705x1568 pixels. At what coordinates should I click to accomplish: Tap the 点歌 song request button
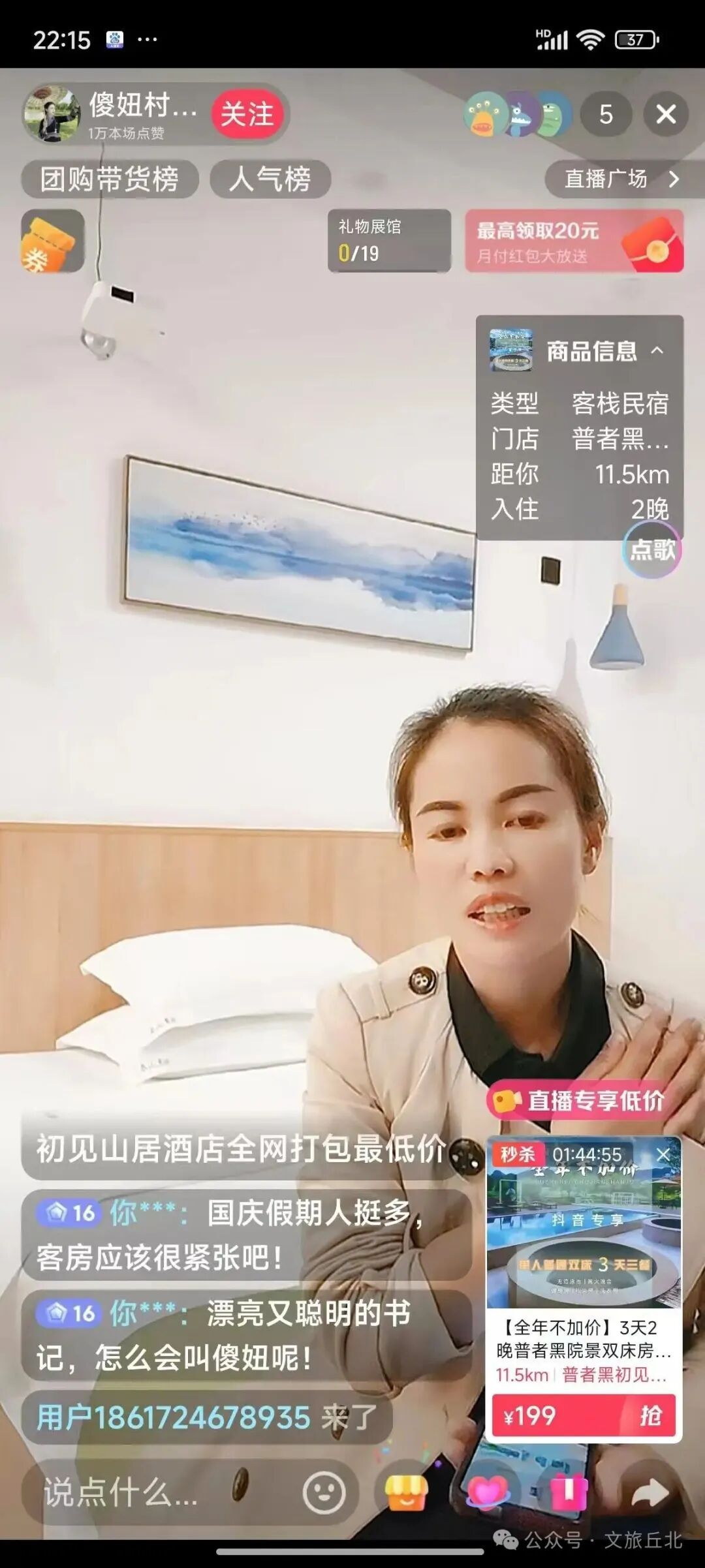pos(652,549)
